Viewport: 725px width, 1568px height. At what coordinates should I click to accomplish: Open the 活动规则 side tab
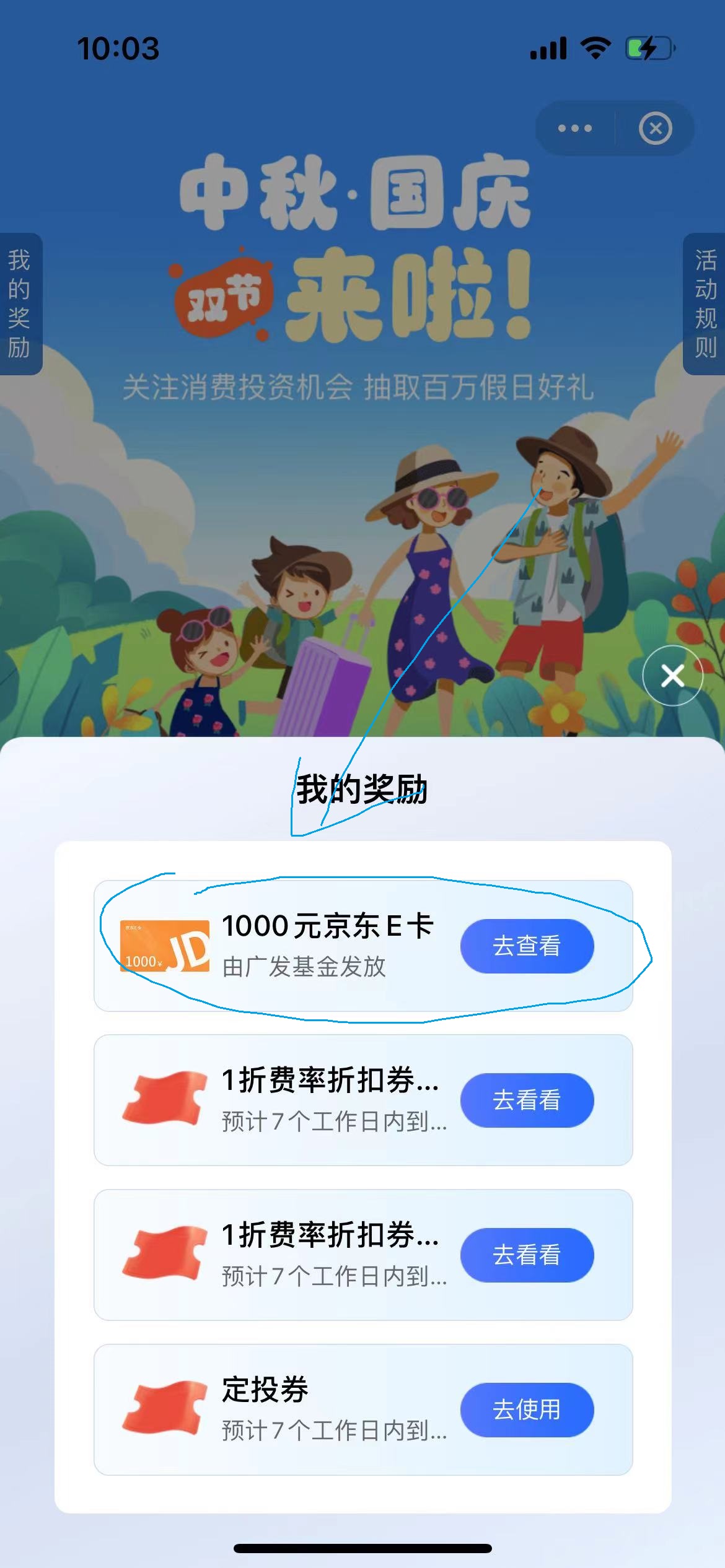(x=705, y=303)
